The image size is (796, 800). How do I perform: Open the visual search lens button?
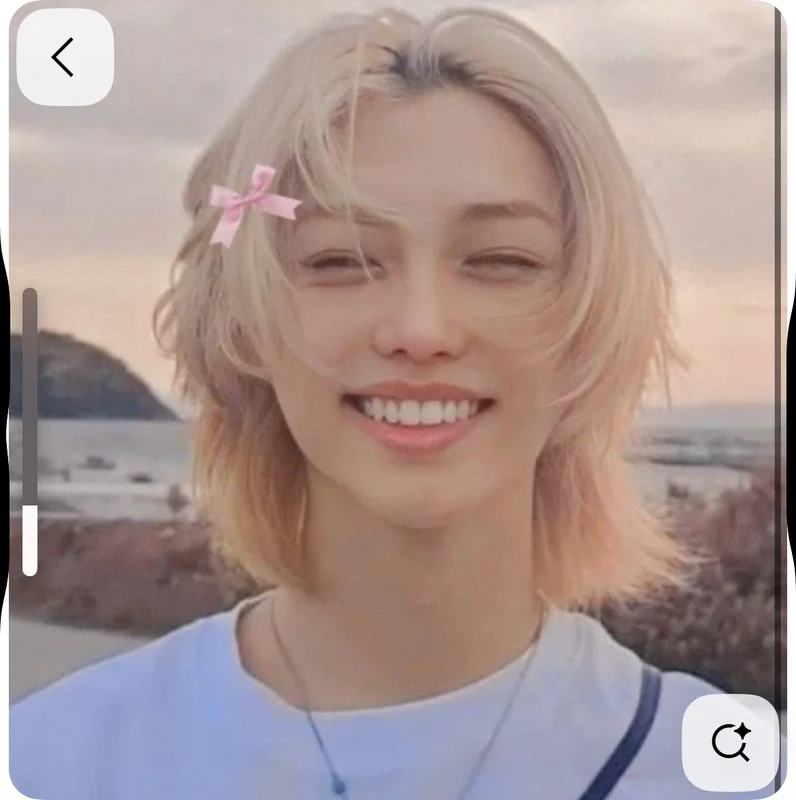730,743
